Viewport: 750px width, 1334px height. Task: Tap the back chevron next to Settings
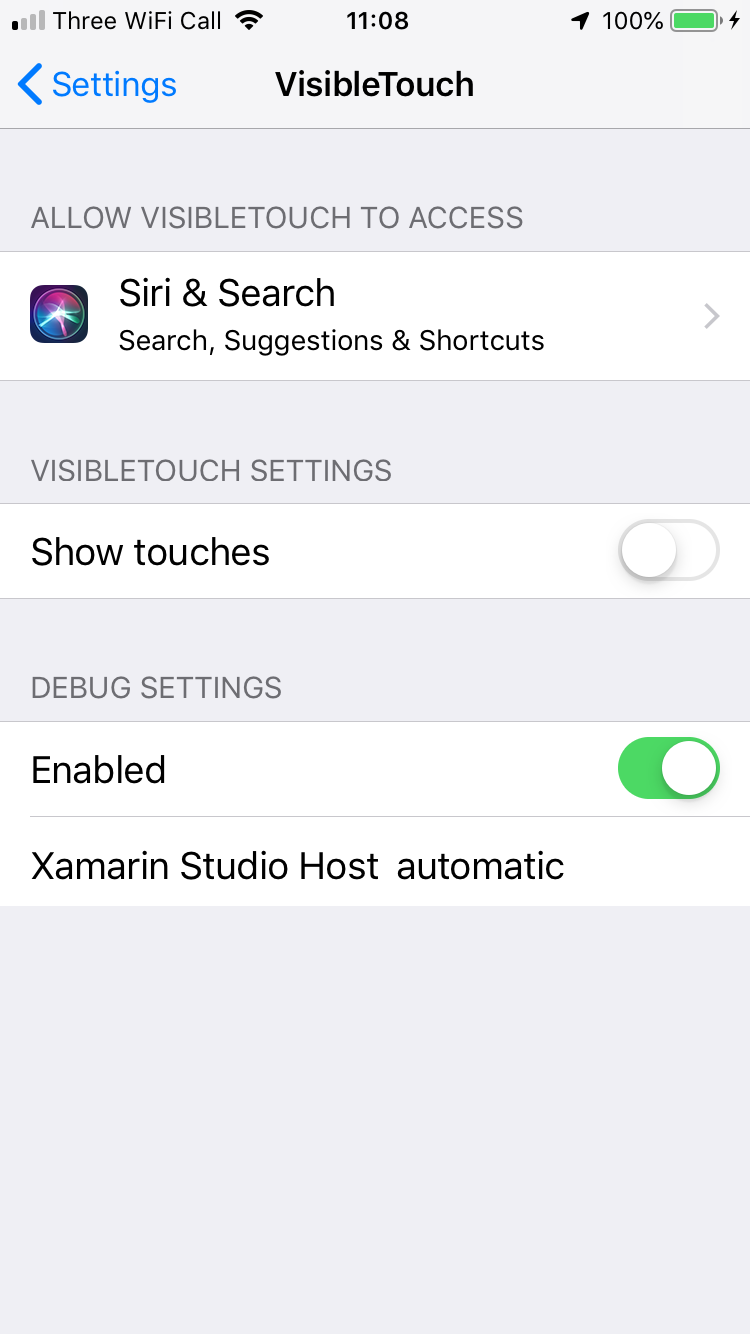coord(28,85)
